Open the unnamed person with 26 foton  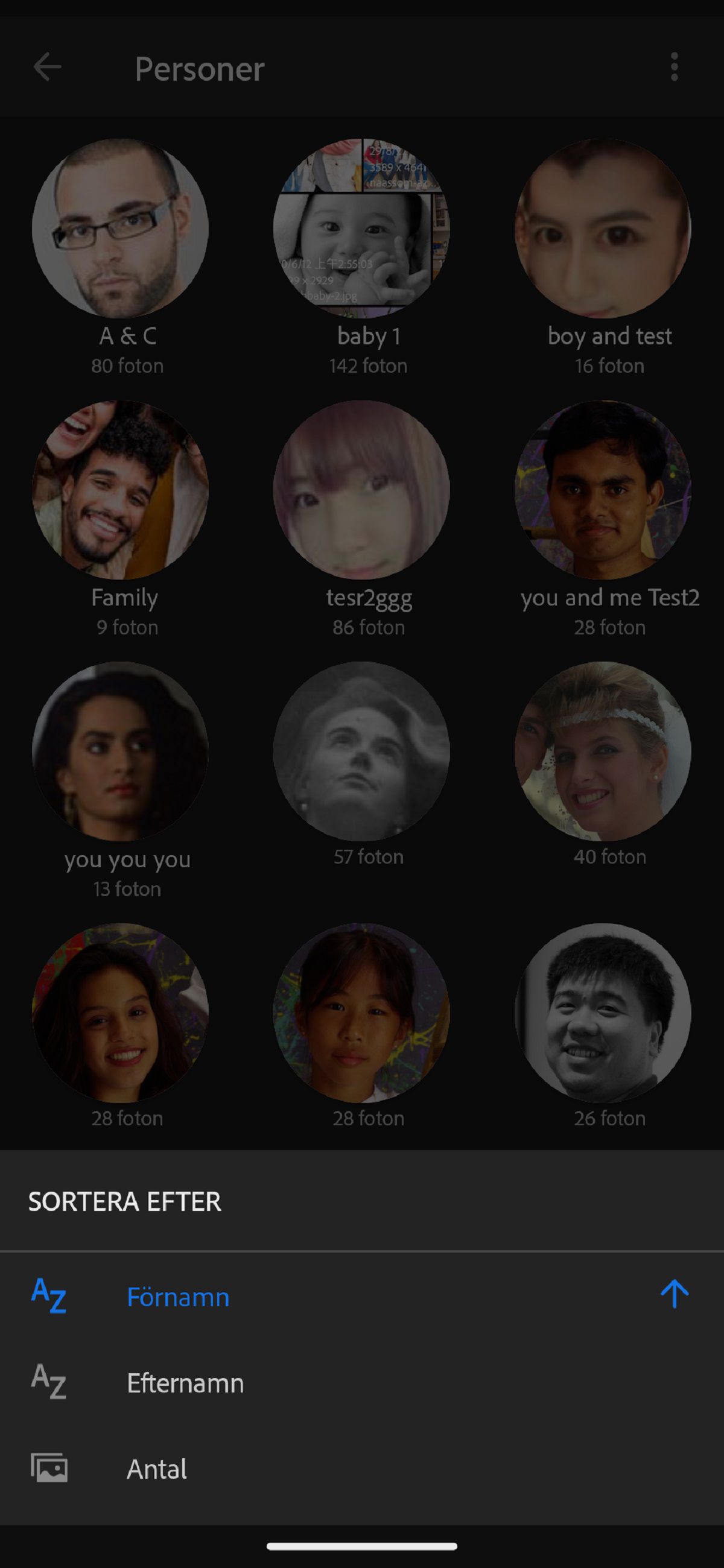point(603,1014)
